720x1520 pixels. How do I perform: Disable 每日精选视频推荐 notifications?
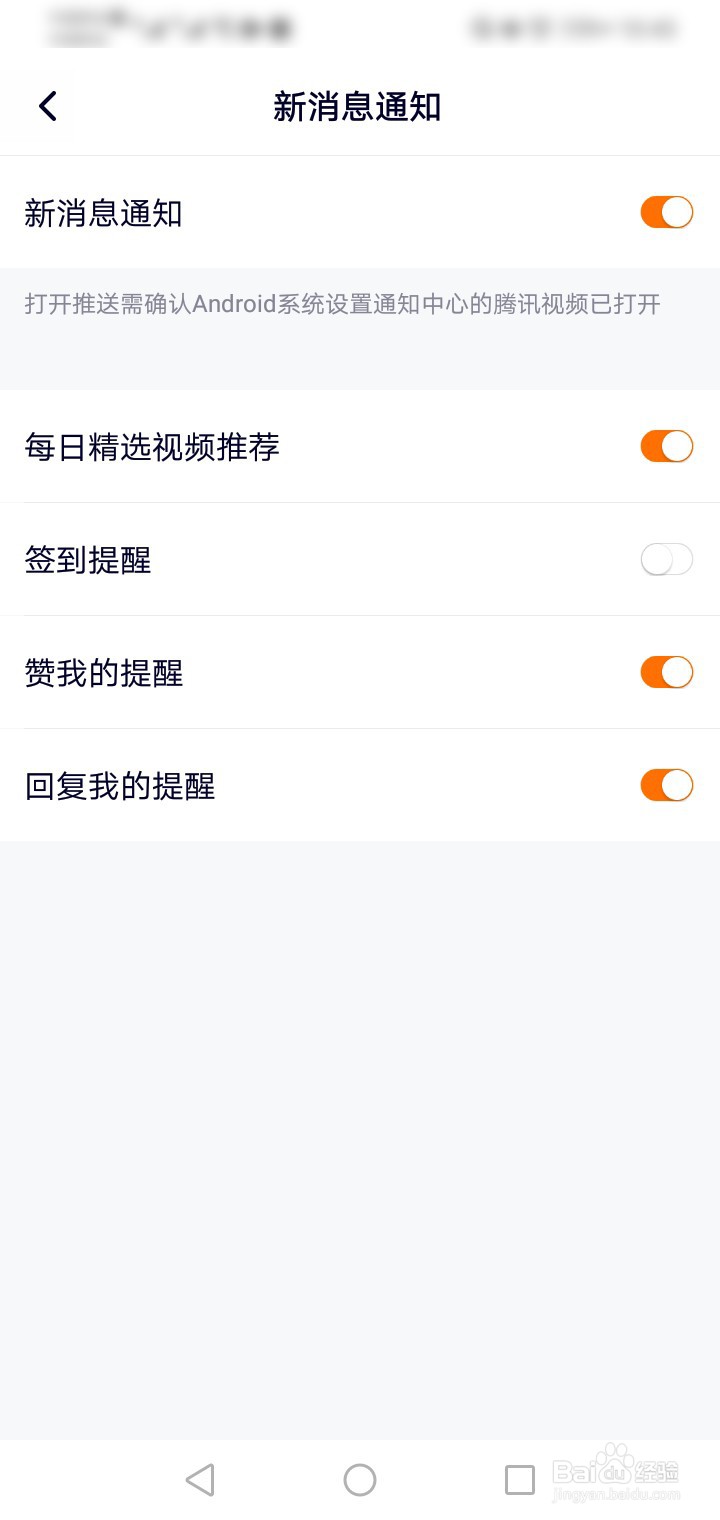click(667, 446)
